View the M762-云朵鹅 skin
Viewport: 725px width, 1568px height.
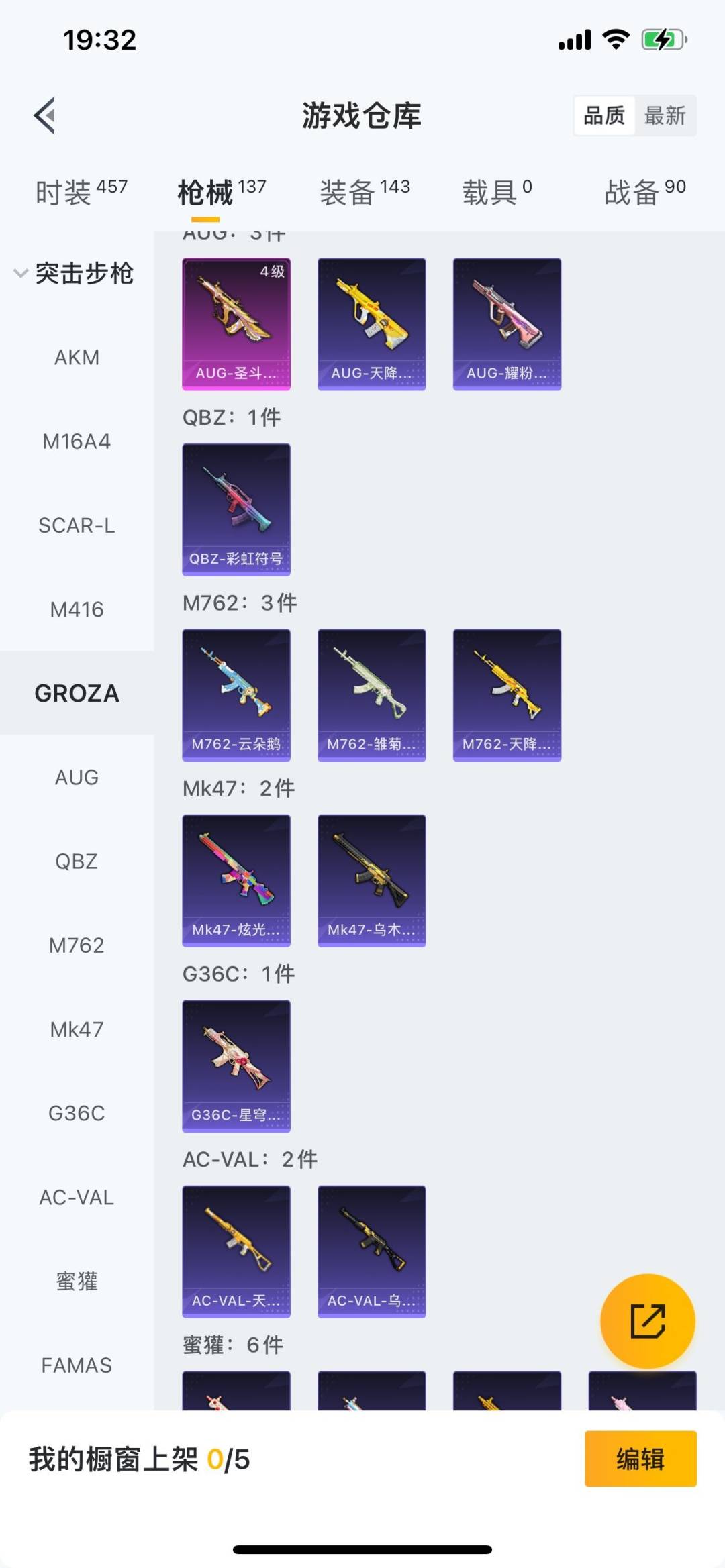pos(236,695)
